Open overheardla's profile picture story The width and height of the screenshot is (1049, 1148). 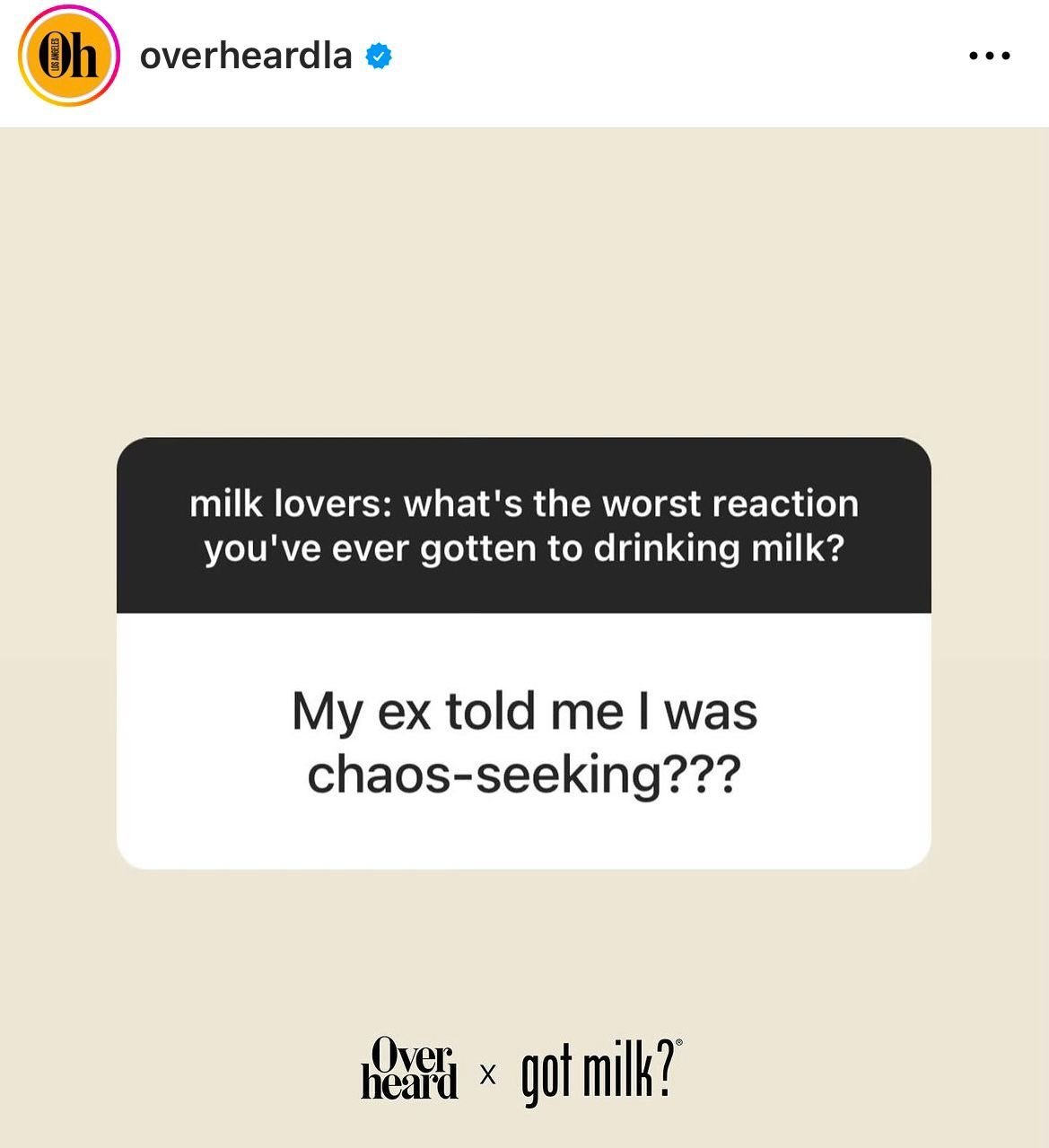69,56
